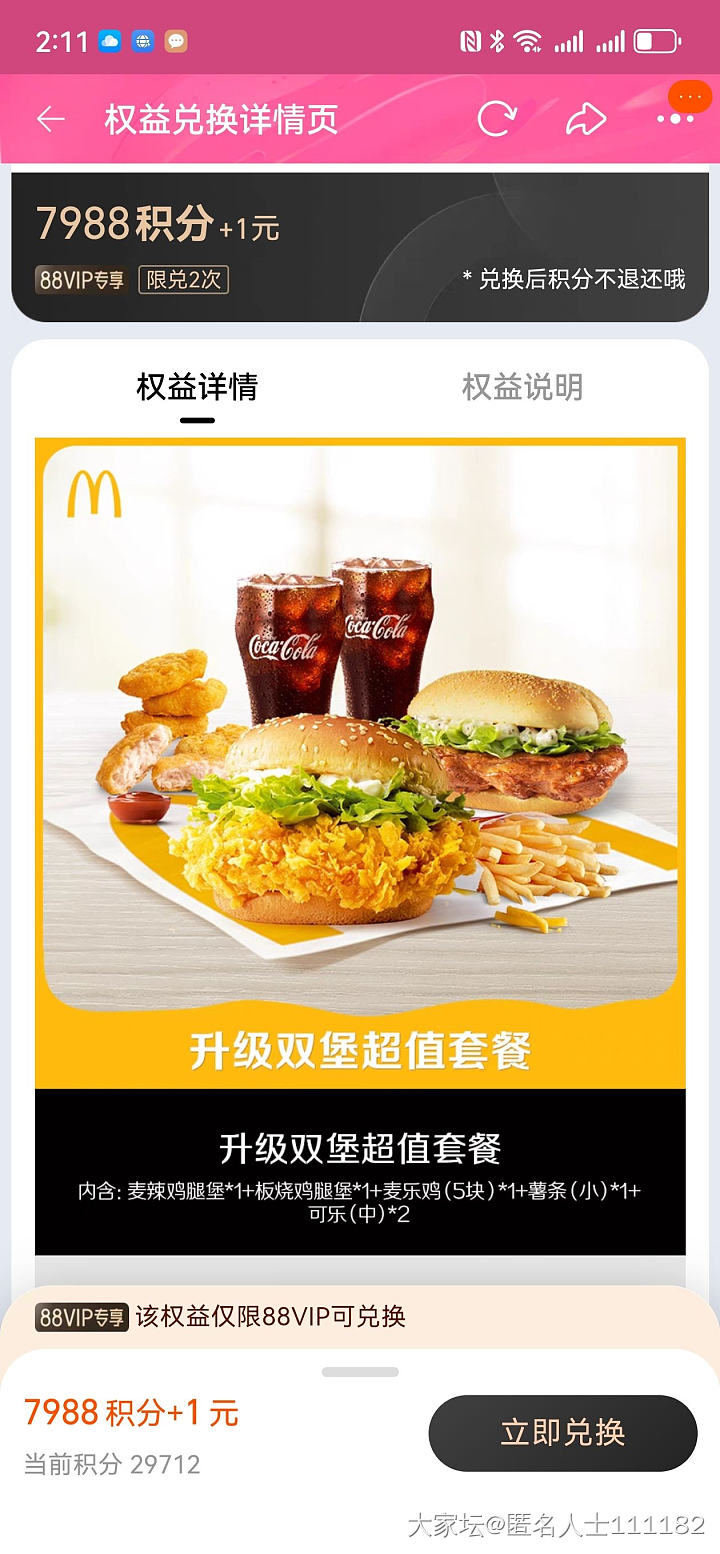Image resolution: width=720 pixels, height=1554 pixels.
Task: Refresh the page
Action: pyautogui.click(x=496, y=120)
